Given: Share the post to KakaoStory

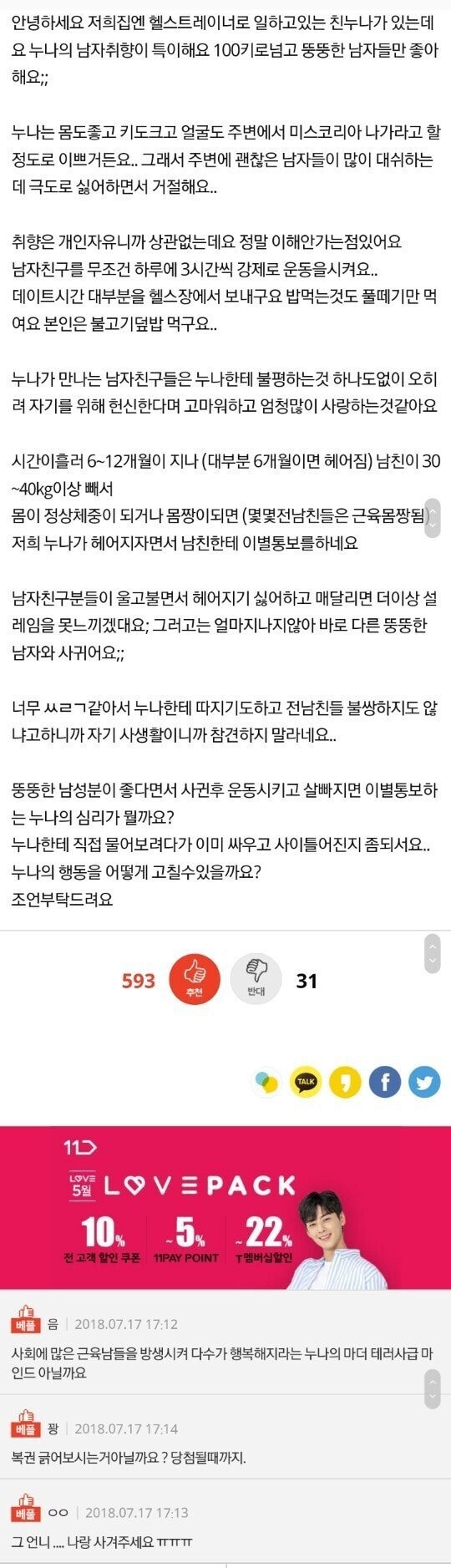Looking at the screenshot, I should pyautogui.click(x=345, y=1083).
